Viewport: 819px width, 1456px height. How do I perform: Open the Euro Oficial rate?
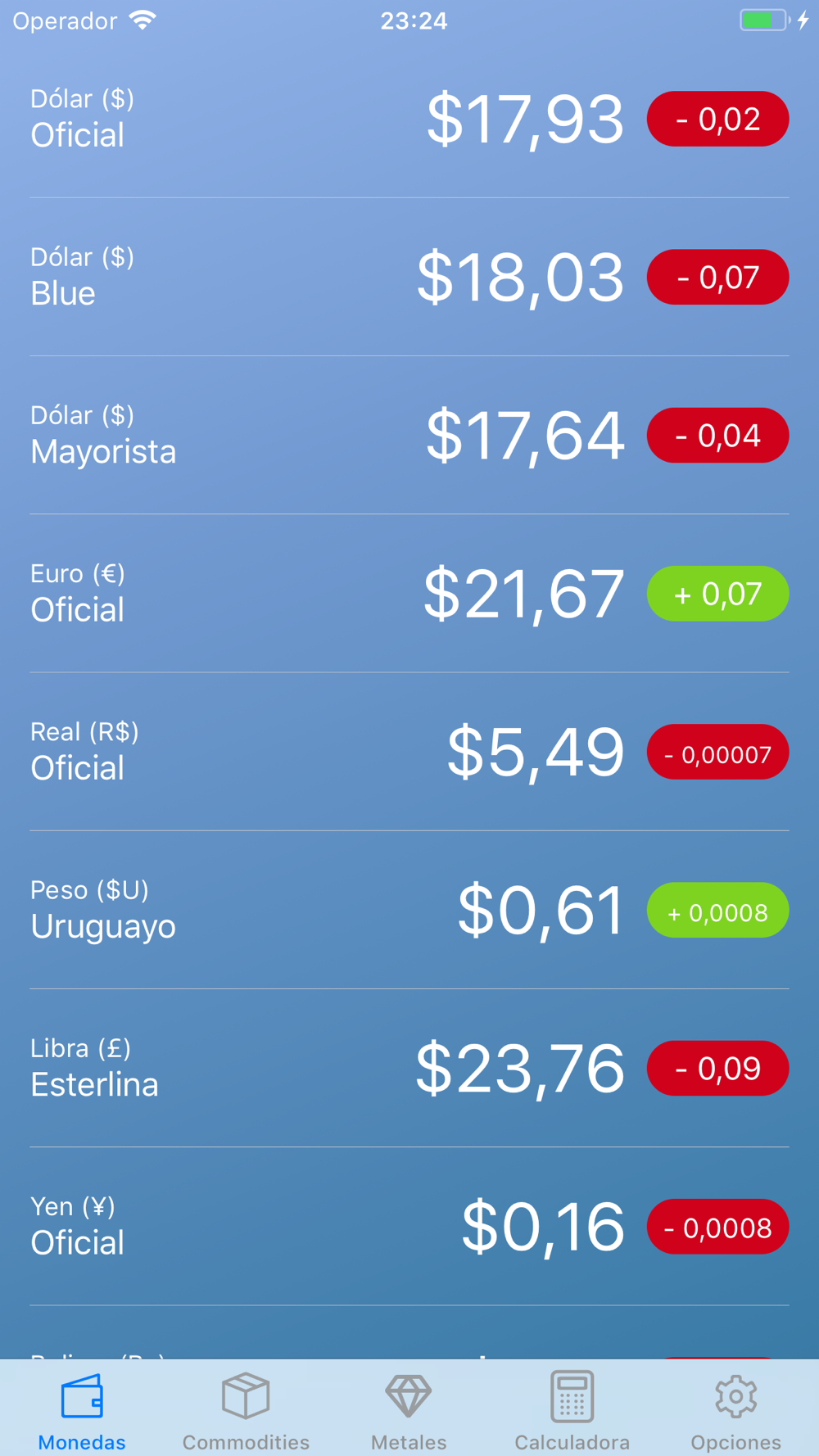(x=409, y=593)
